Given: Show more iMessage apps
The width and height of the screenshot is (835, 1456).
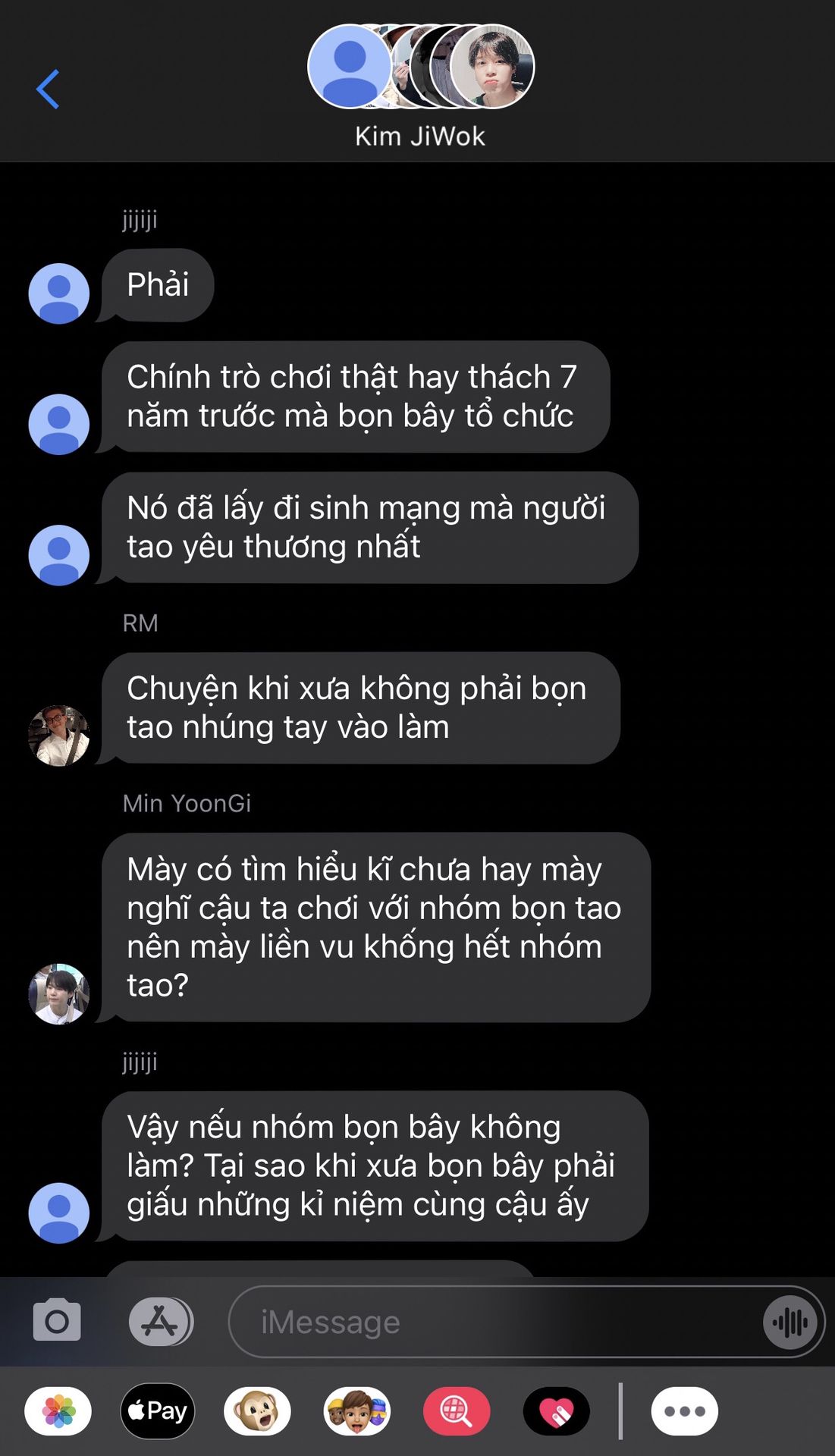Looking at the screenshot, I should click(x=684, y=1411).
